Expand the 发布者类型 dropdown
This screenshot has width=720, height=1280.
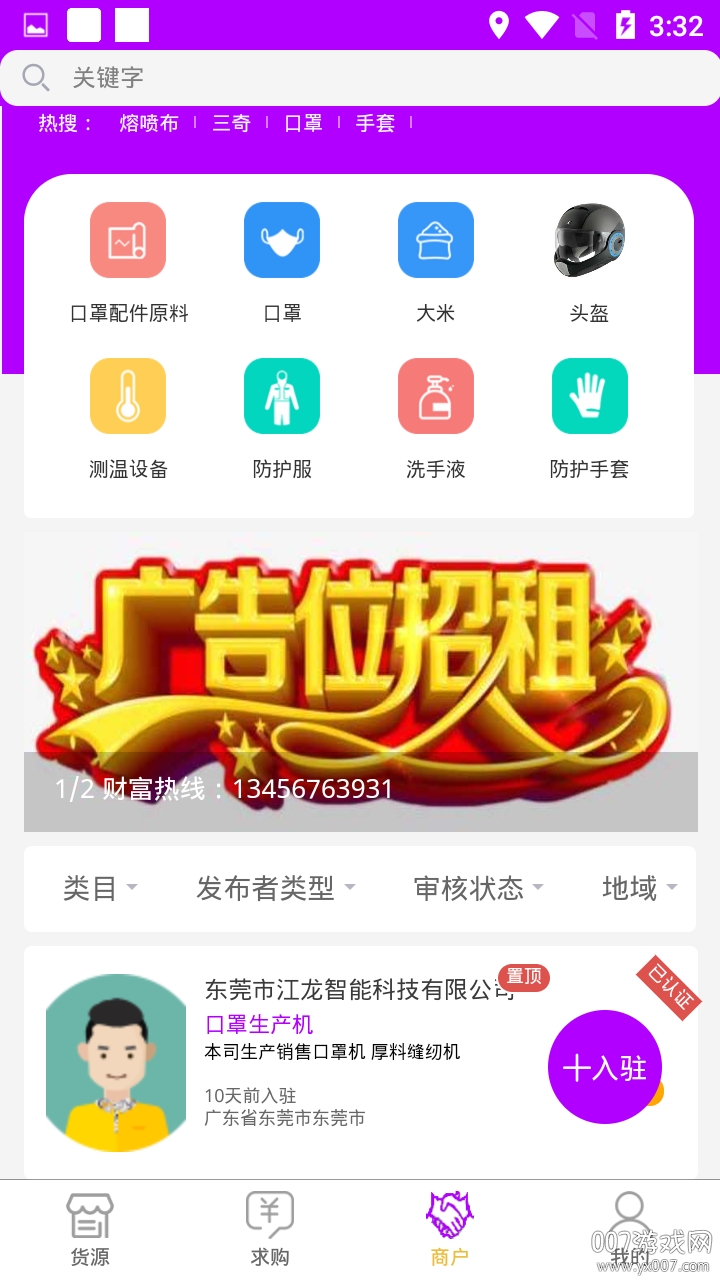coord(275,888)
